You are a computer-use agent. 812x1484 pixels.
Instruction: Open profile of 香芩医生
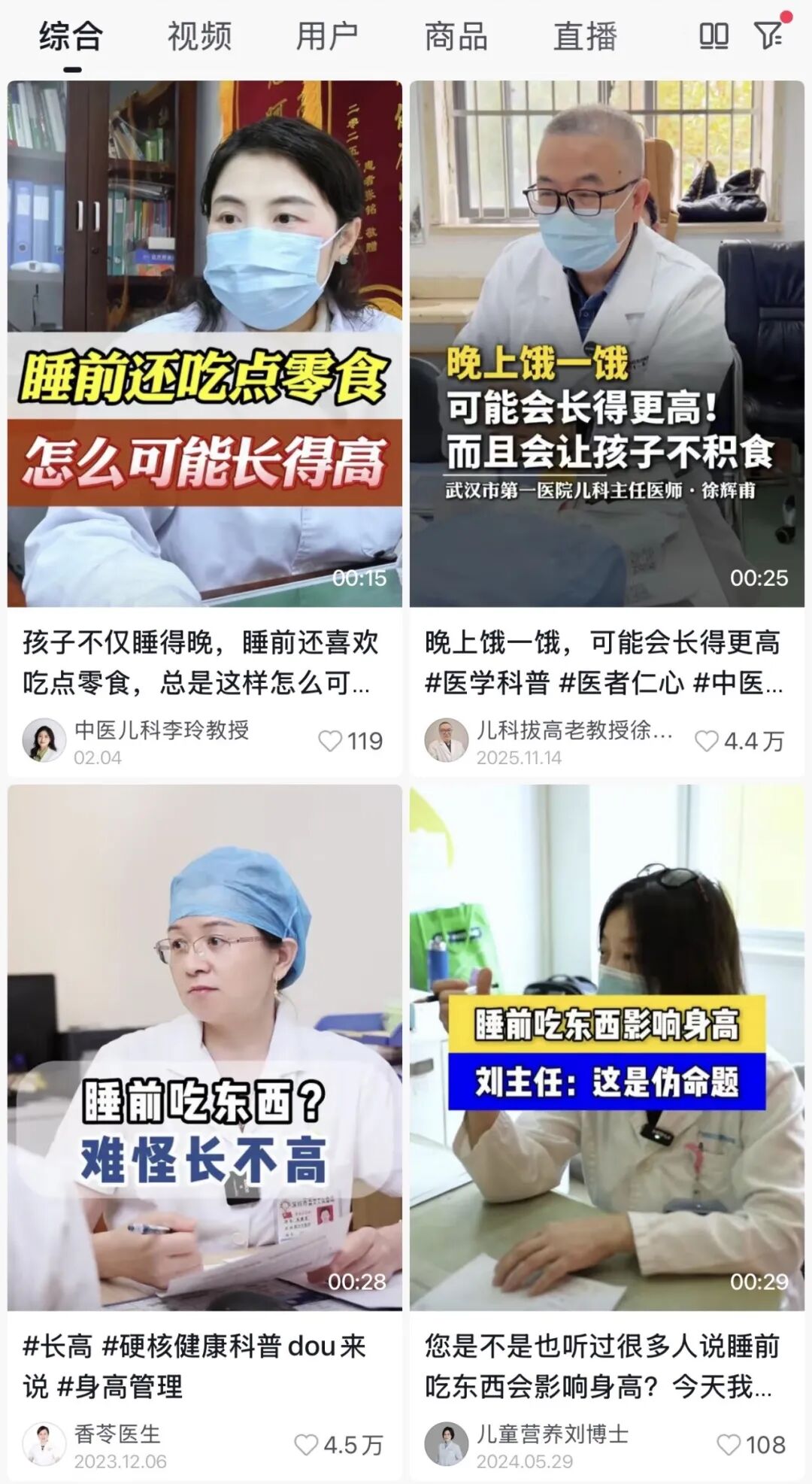pos(44,1444)
